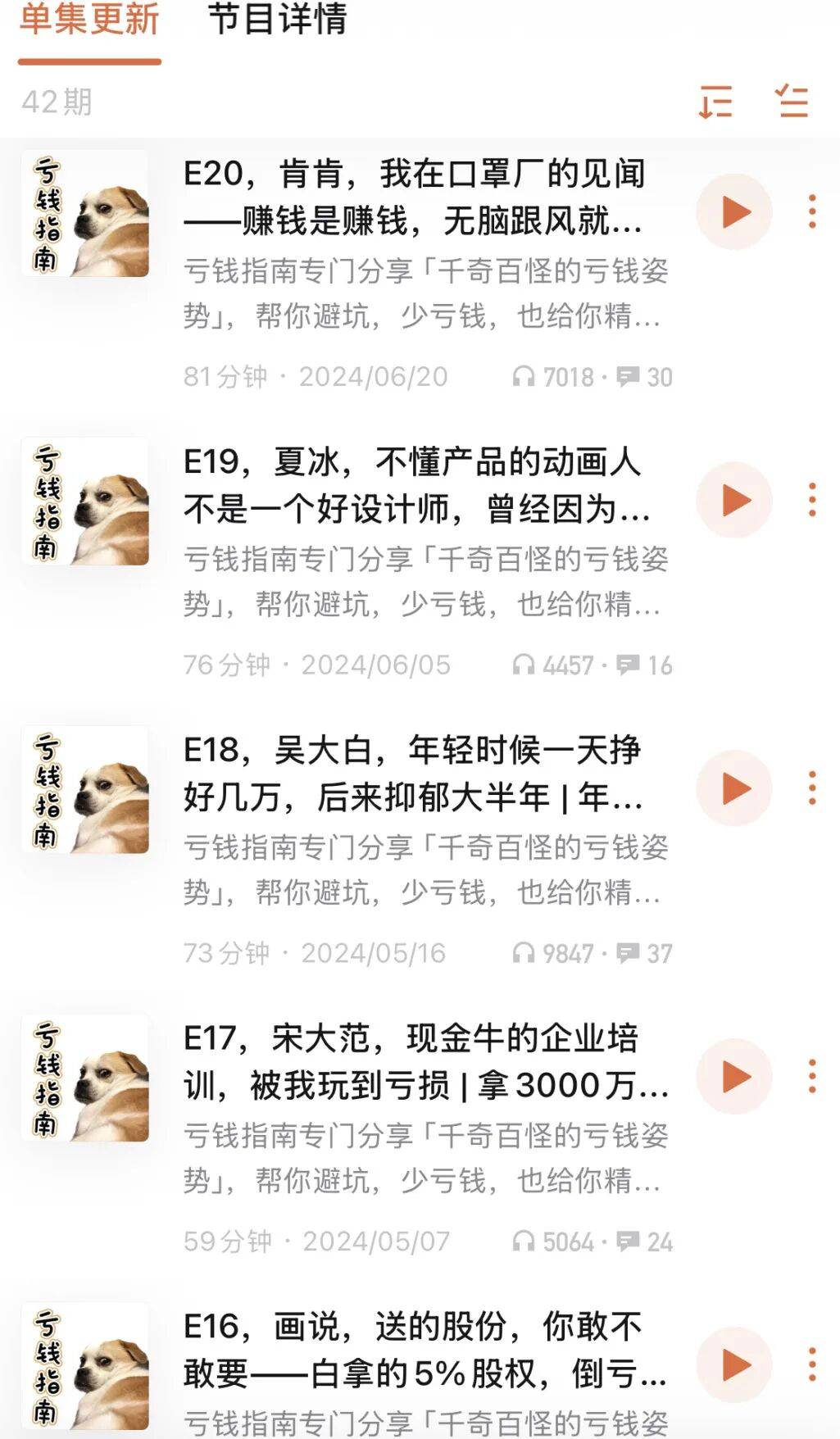The image size is (840, 1439).
Task: Open the sort order icon above the episode list
Action: click(715, 103)
